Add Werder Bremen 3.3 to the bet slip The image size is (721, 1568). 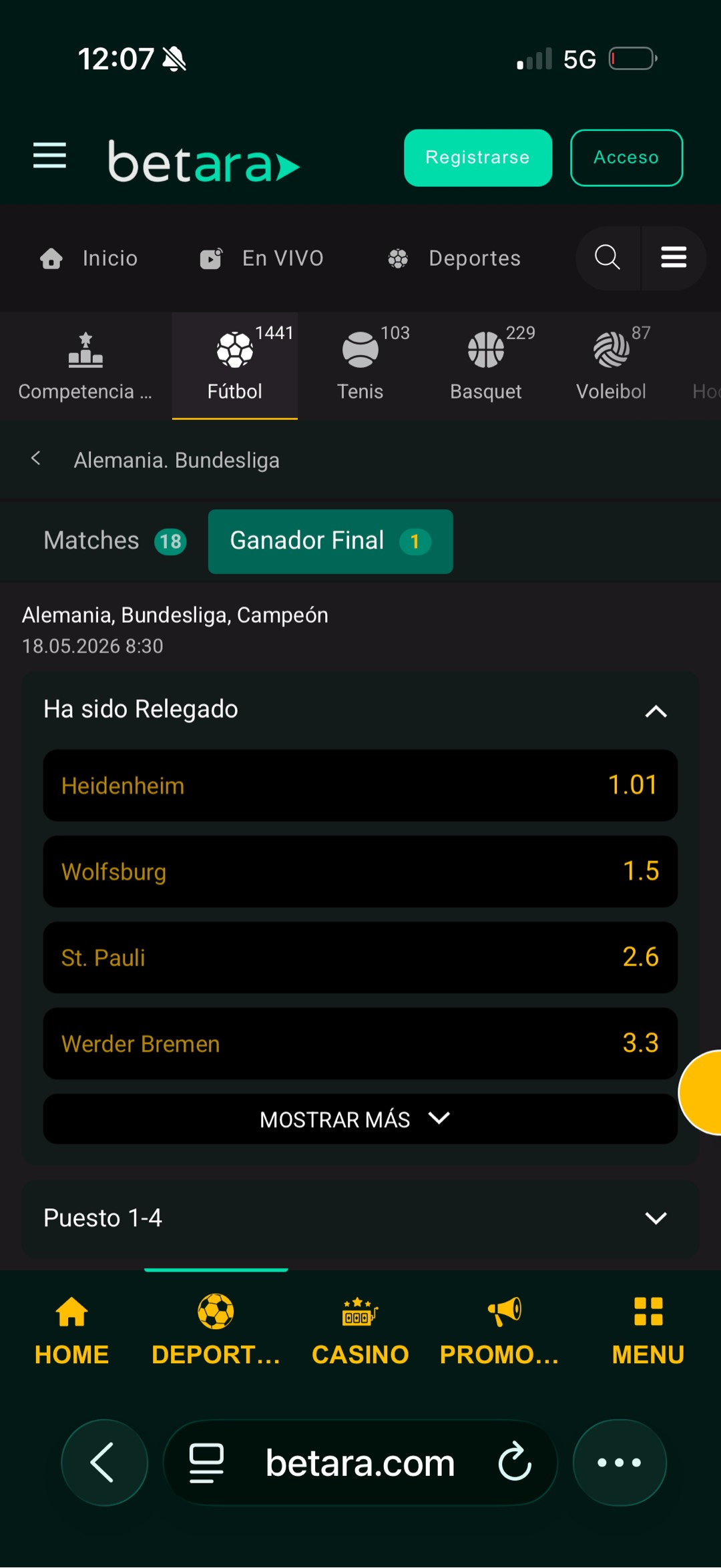pyautogui.click(x=360, y=1044)
